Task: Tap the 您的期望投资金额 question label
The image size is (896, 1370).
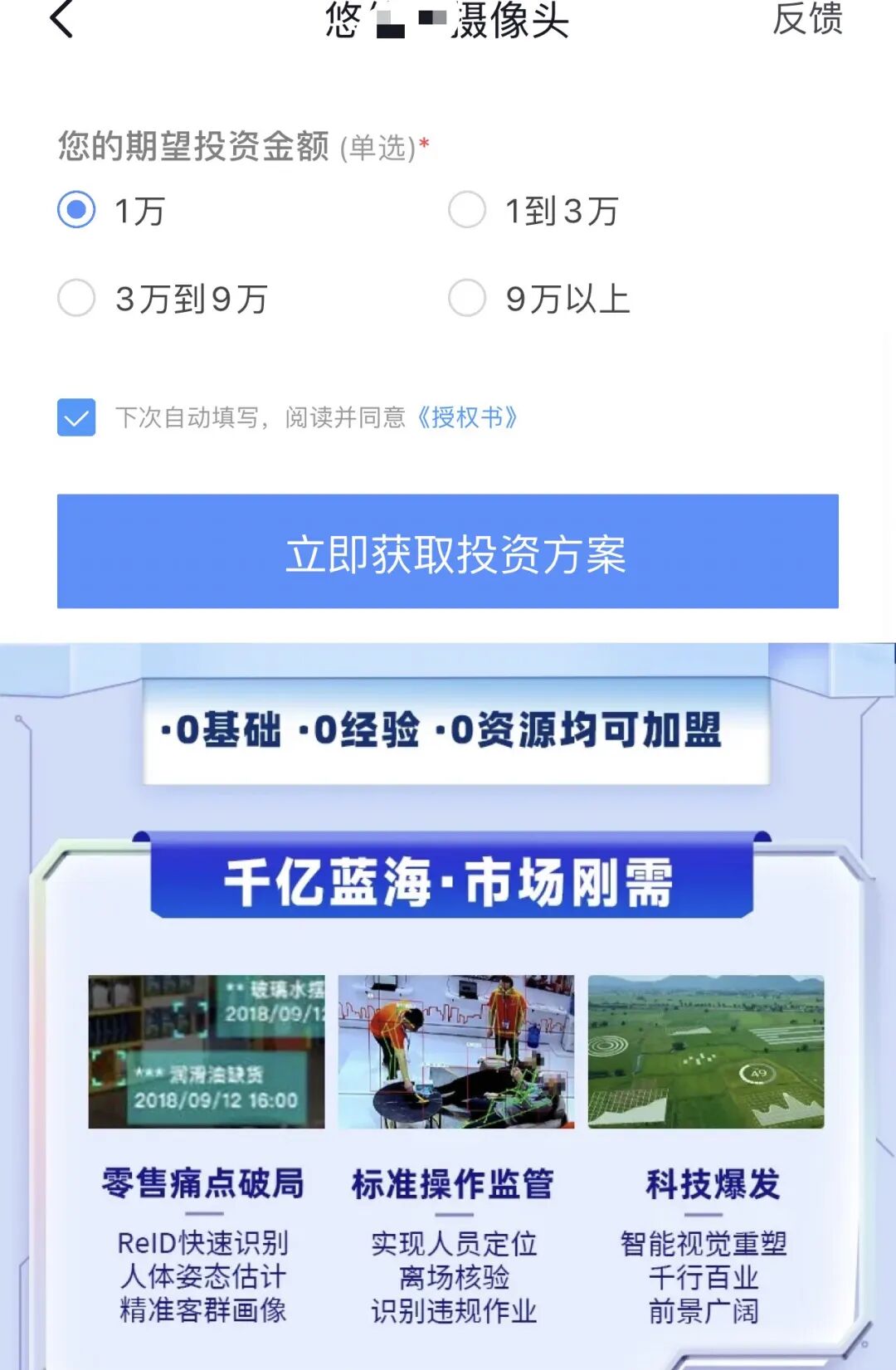Action: [192, 143]
